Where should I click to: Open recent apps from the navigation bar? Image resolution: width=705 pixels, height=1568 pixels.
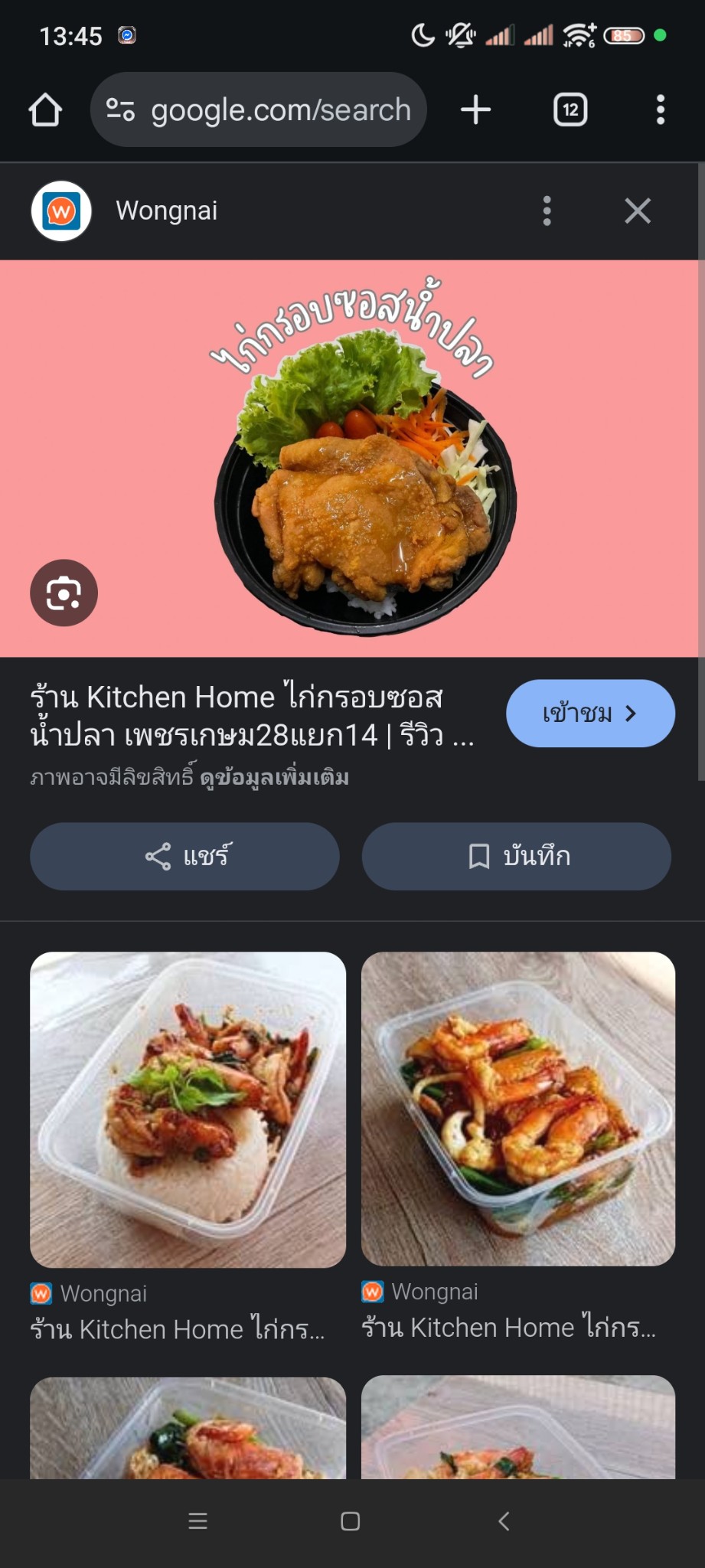coord(197,1521)
